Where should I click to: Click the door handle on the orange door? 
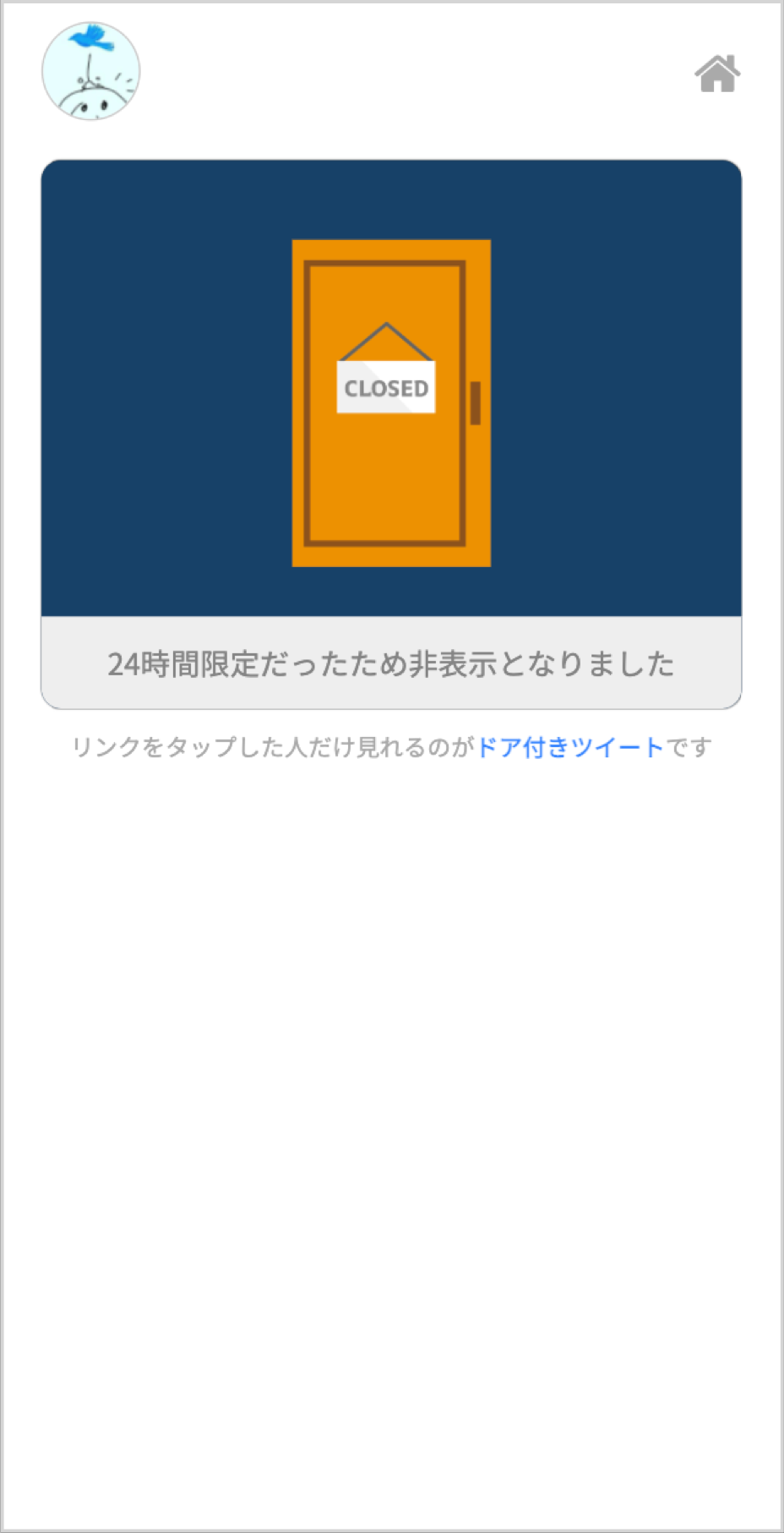click(477, 404)
